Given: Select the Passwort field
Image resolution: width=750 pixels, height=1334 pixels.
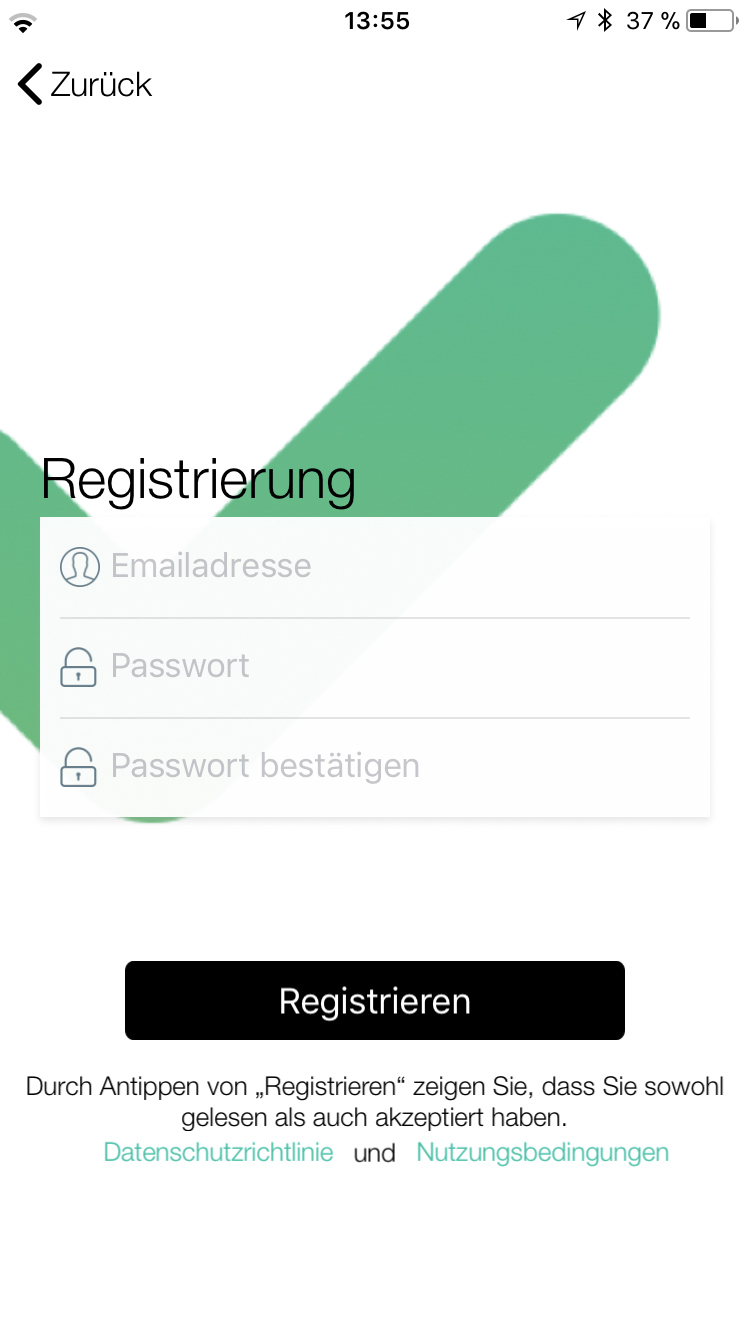Looking at the screenshot, I should [390, 666].
